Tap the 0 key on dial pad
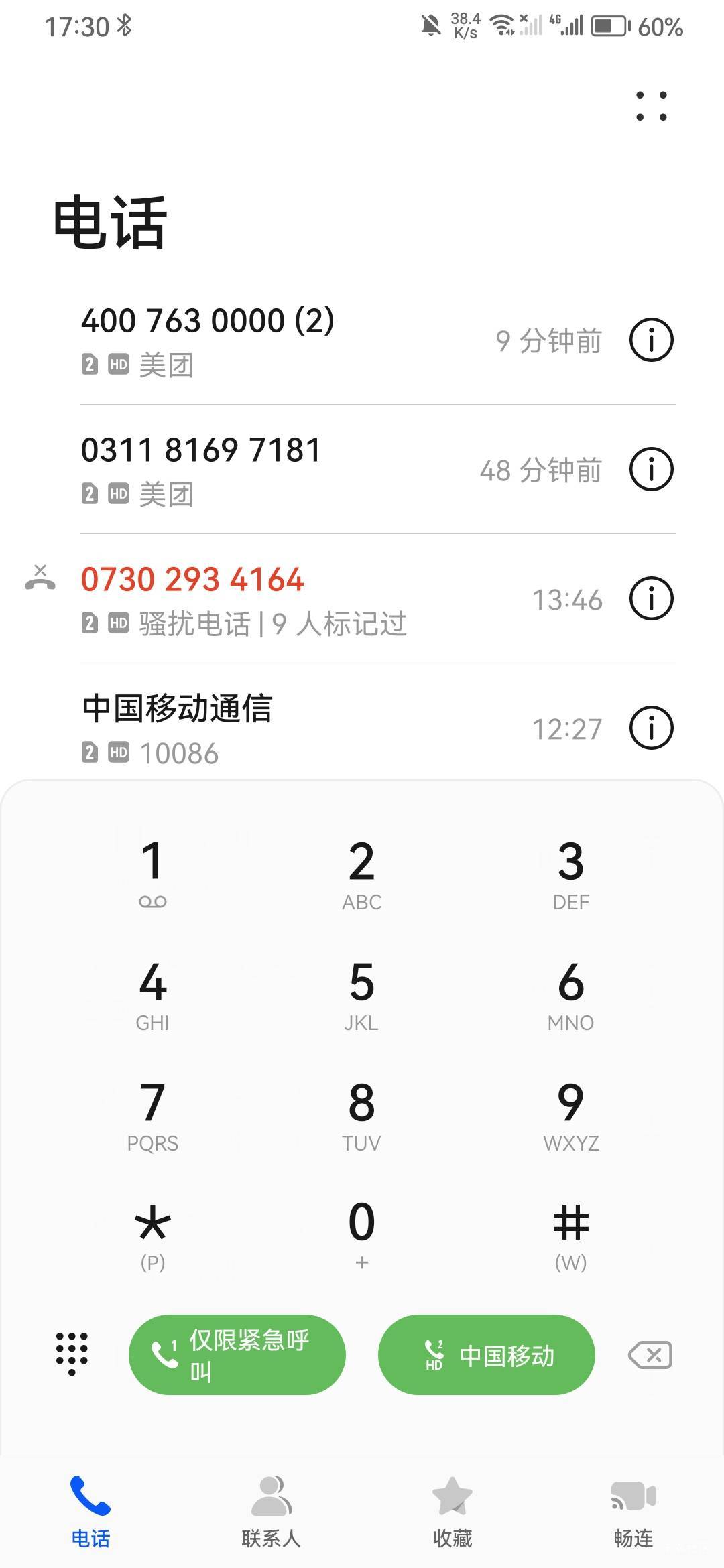The height and width of the screenshot is (1568, 724). coord(361,1234)
